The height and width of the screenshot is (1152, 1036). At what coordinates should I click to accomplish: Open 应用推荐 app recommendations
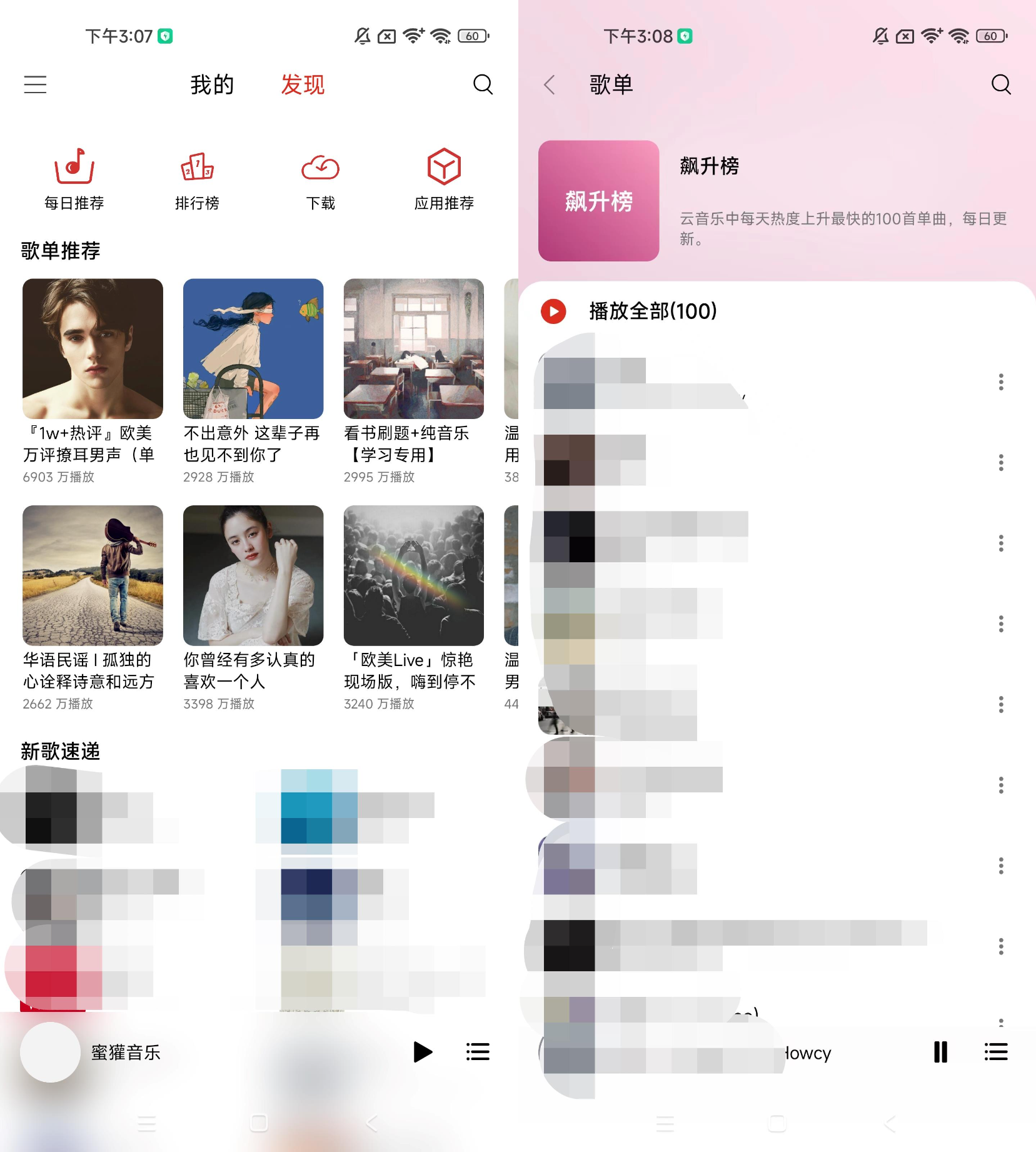(x=444, y=179)
